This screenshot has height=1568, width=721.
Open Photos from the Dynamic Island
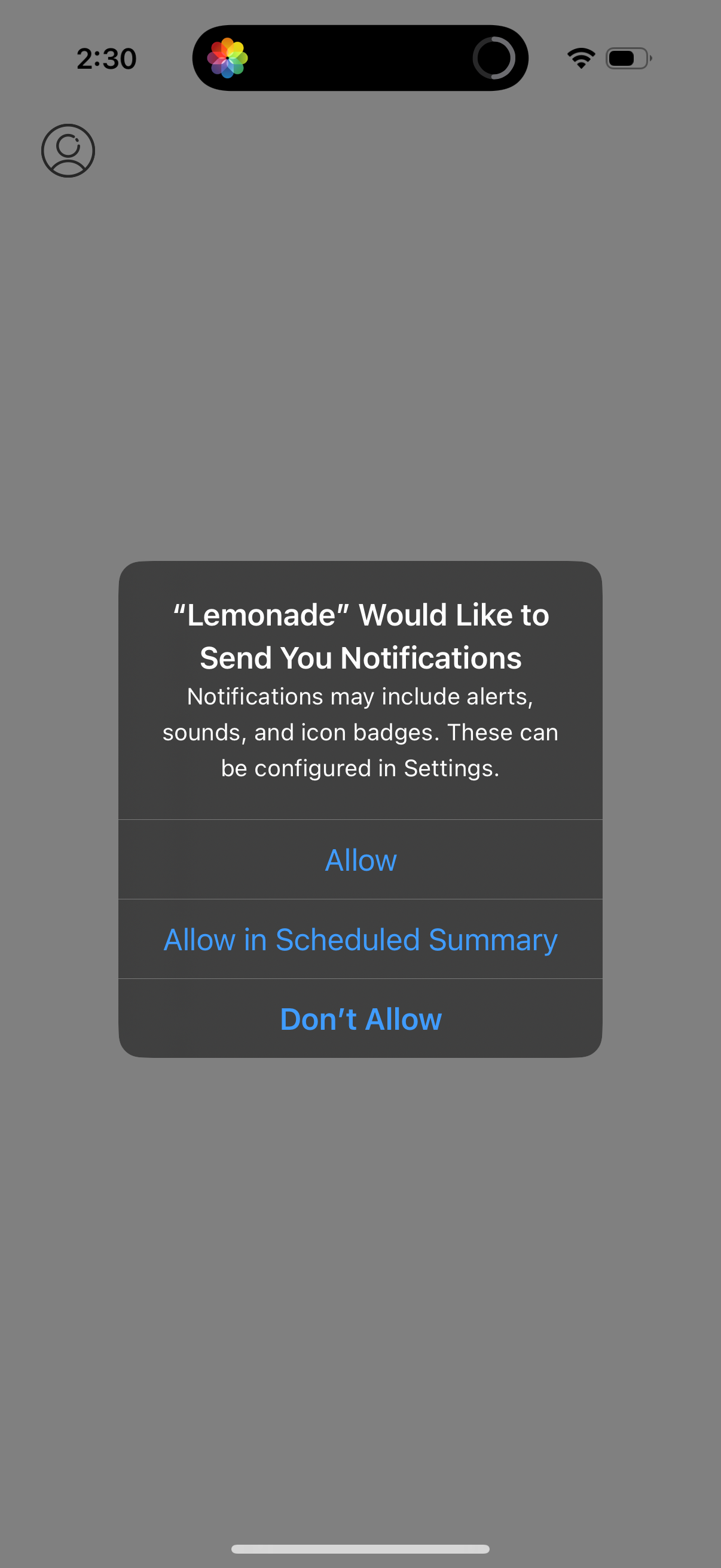point(229,57)
